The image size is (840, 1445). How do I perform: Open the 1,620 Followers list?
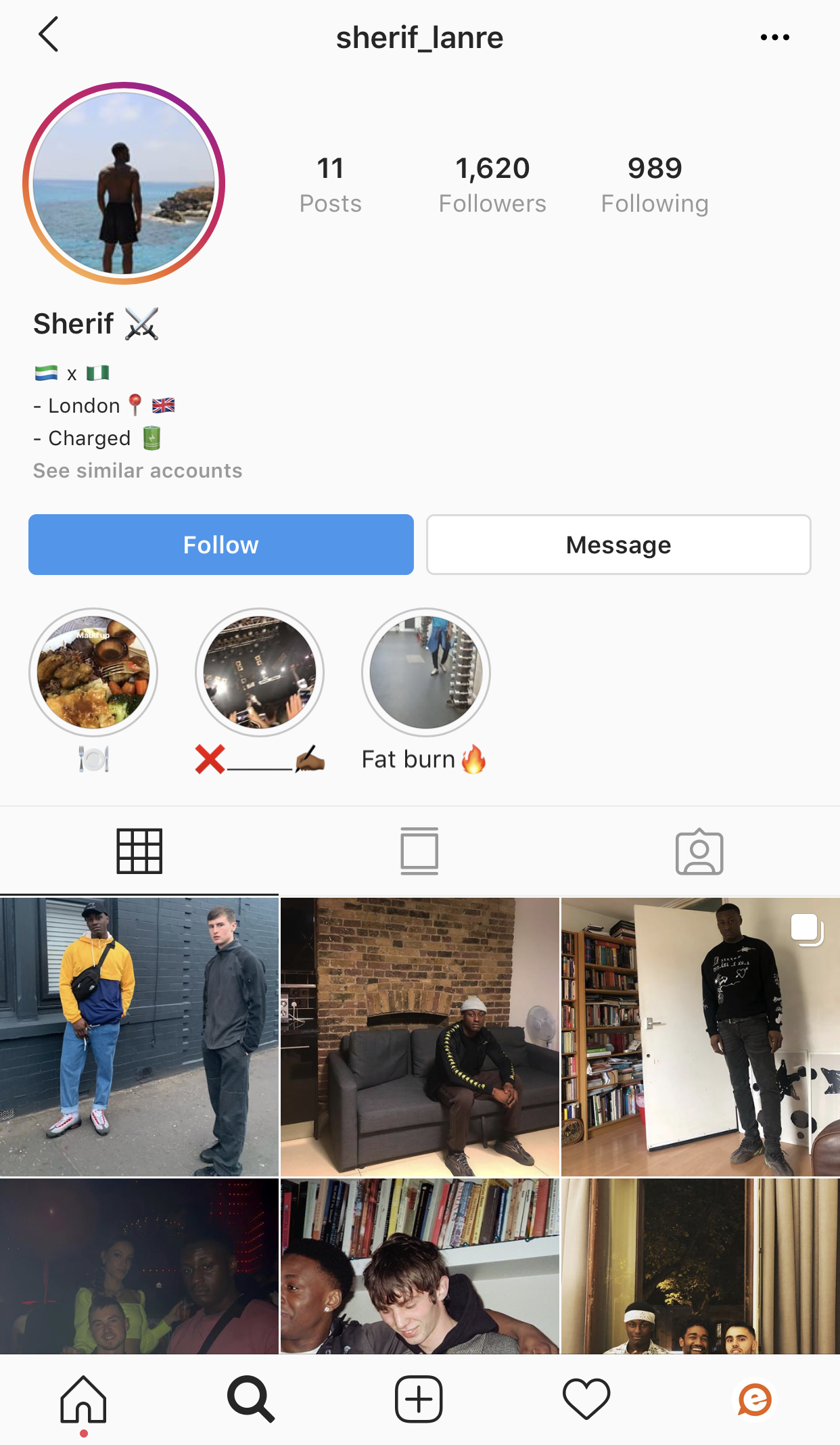[x=492, y=185]
